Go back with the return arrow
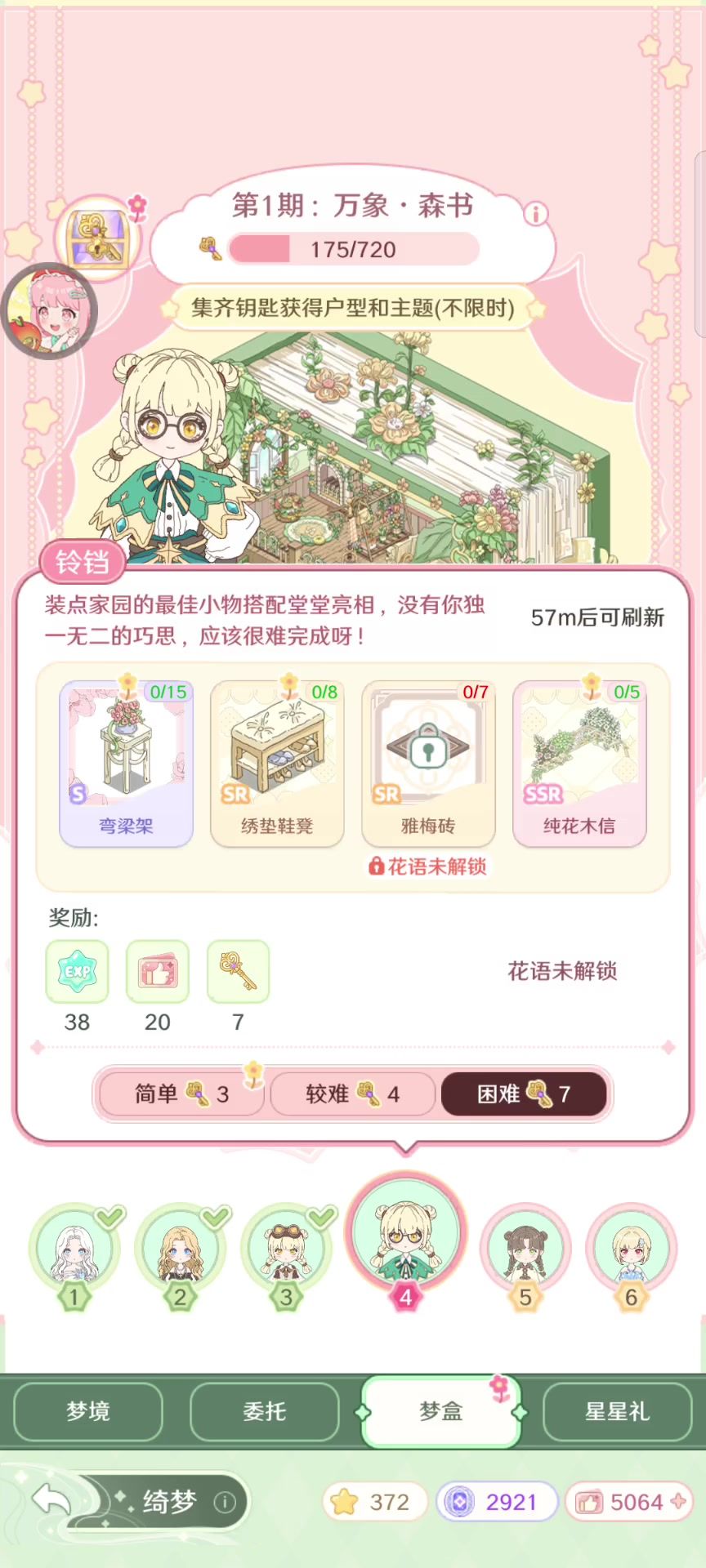 tap(52, 1499)
